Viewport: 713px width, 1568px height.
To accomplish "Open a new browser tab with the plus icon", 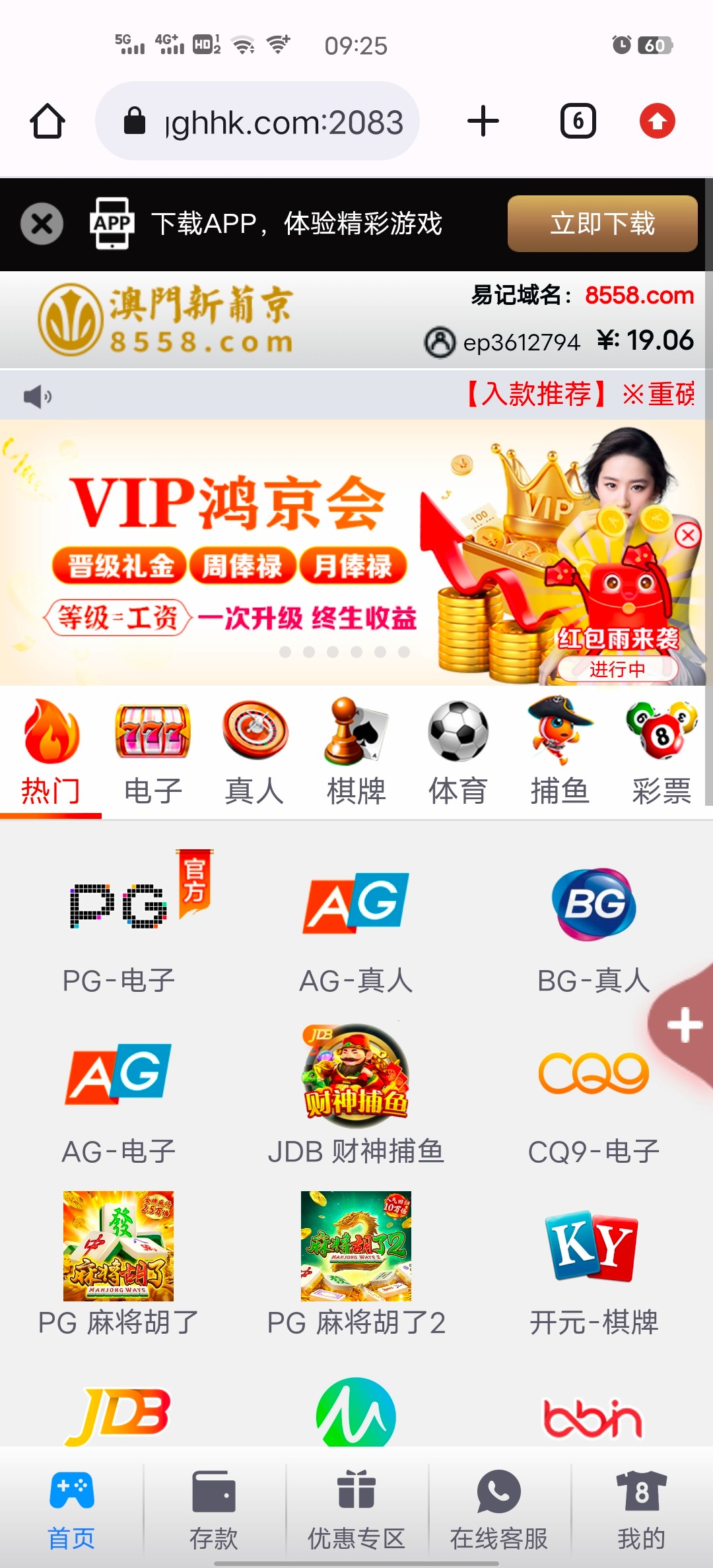I will click(483, 121).
